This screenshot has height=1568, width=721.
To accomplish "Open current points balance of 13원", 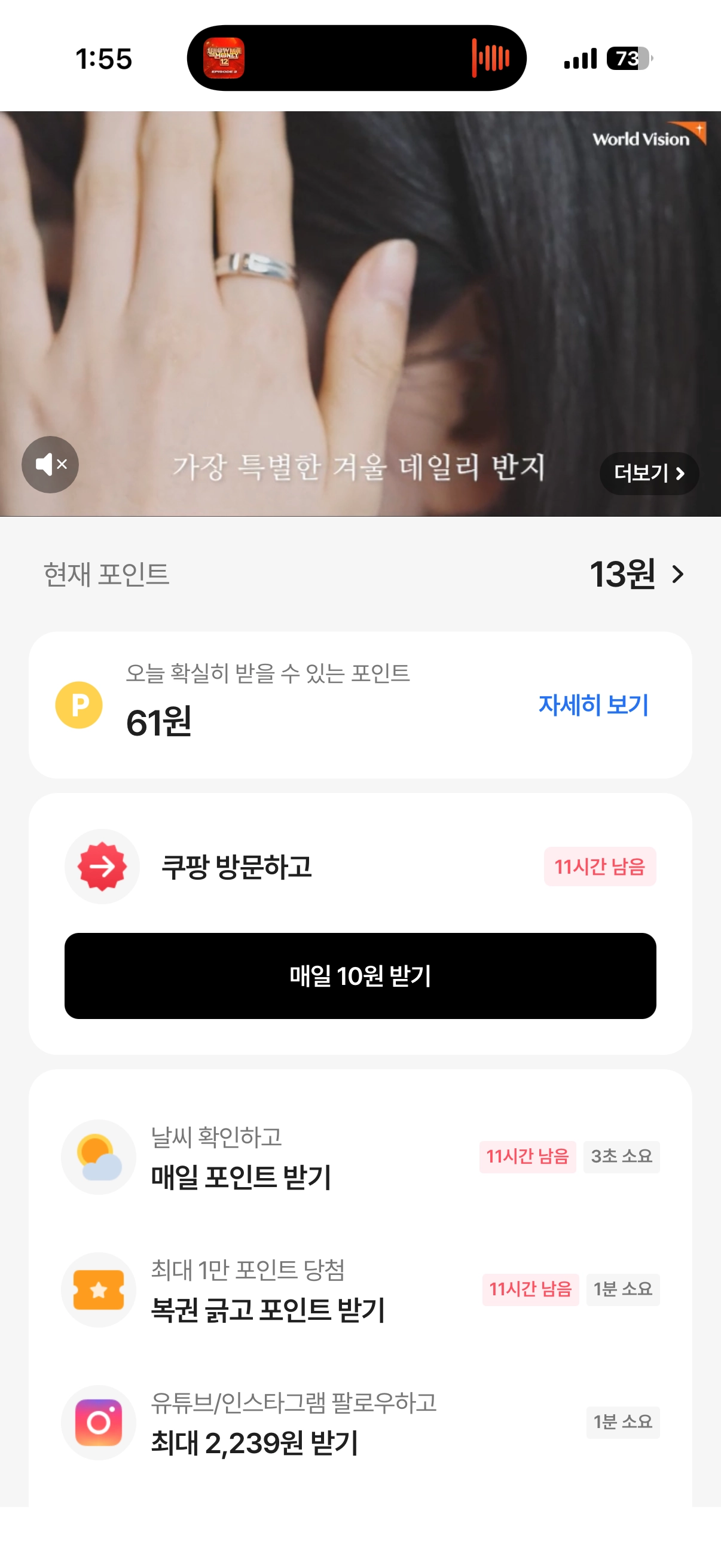I will (x=636, y=574).
